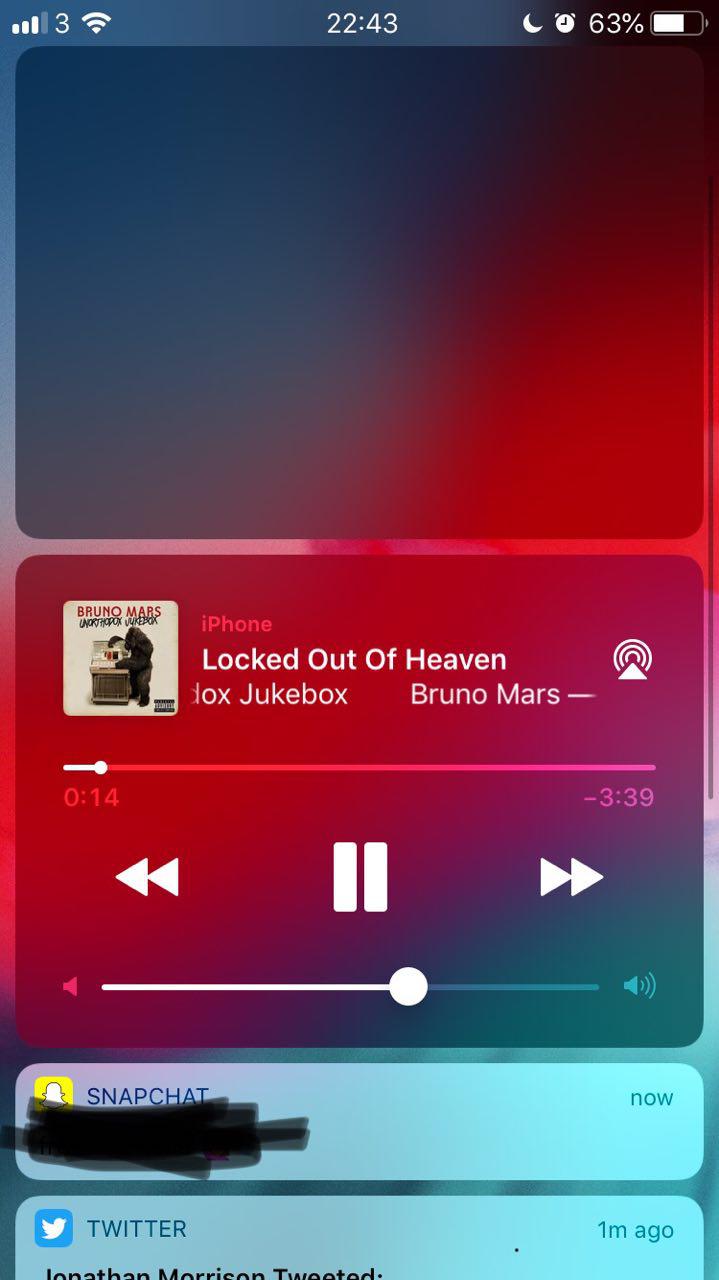This screenshot has height=1280, width=719.
Task: Open the Snapchat notification
Action: click(x=359, y=1121)
